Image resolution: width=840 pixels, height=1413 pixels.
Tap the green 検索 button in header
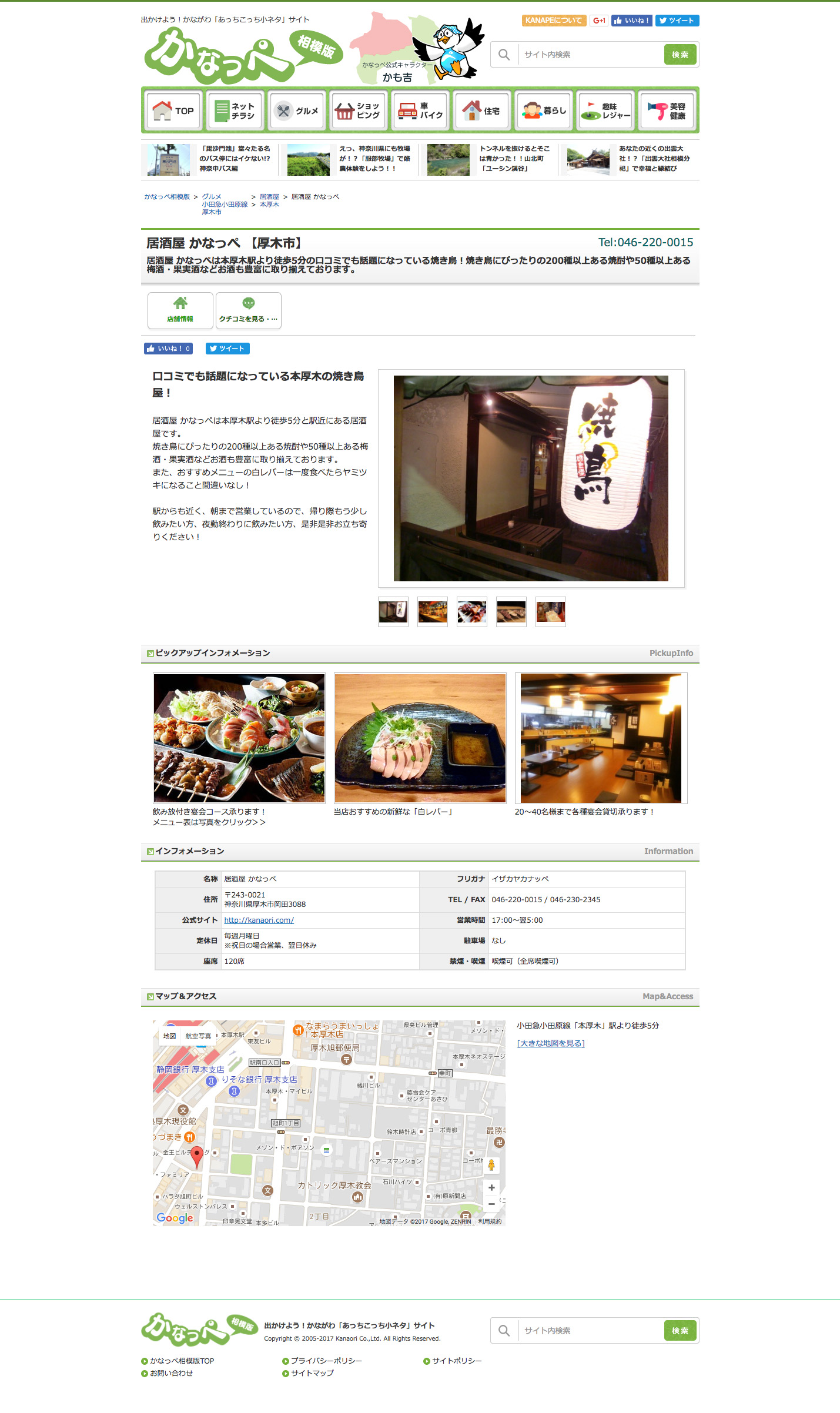pyautogui.click(x=680, y=55)
